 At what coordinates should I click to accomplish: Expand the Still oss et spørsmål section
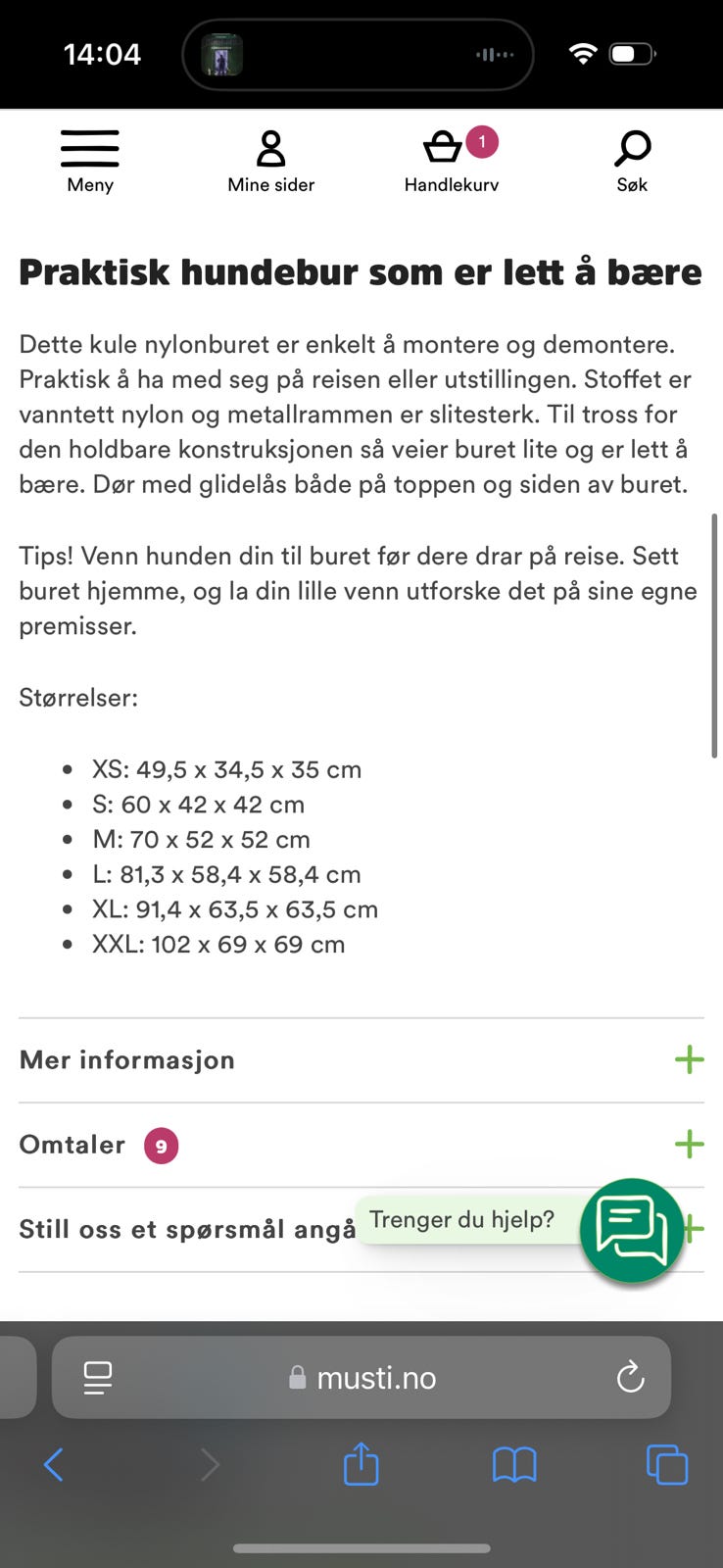click(689, 1228)
